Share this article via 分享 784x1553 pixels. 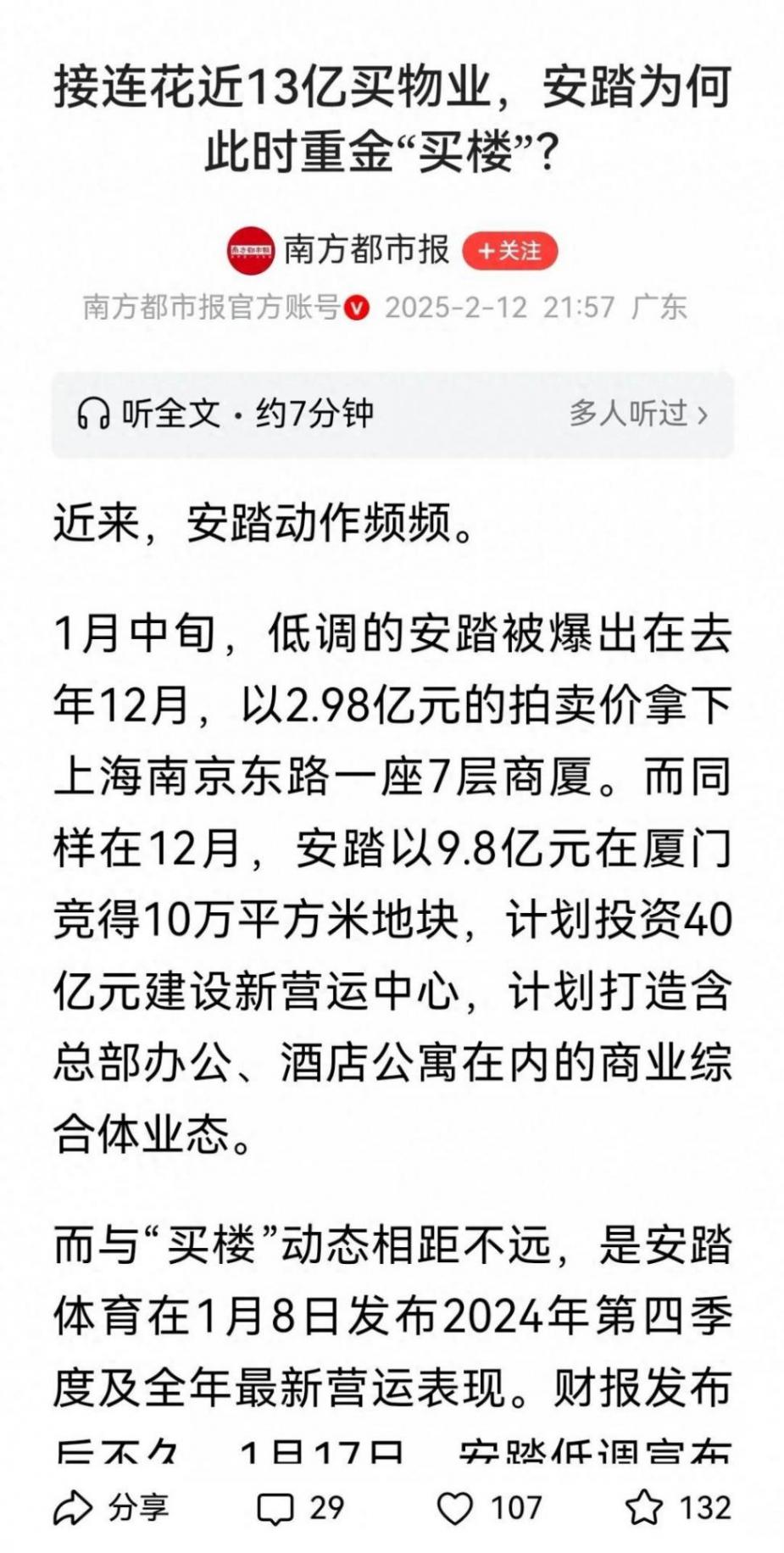[111, 1507]
